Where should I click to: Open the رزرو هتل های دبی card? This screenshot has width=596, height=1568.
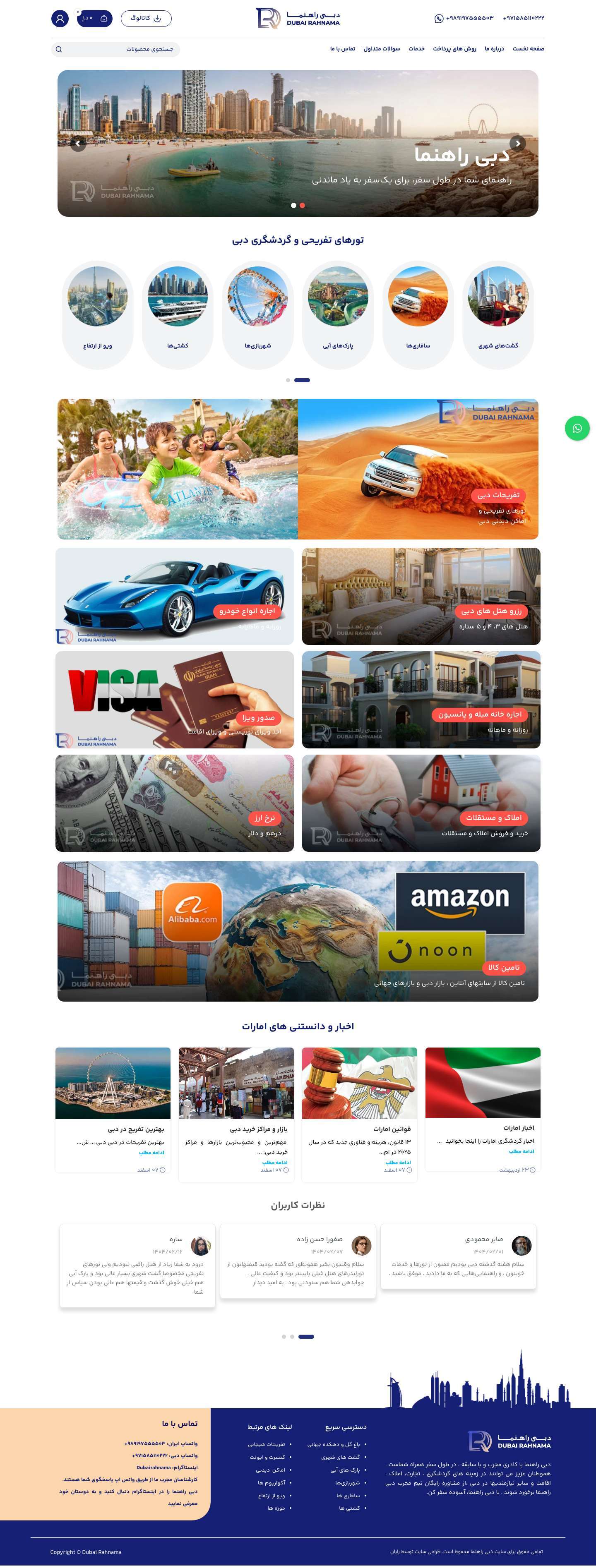click(421, 596)
